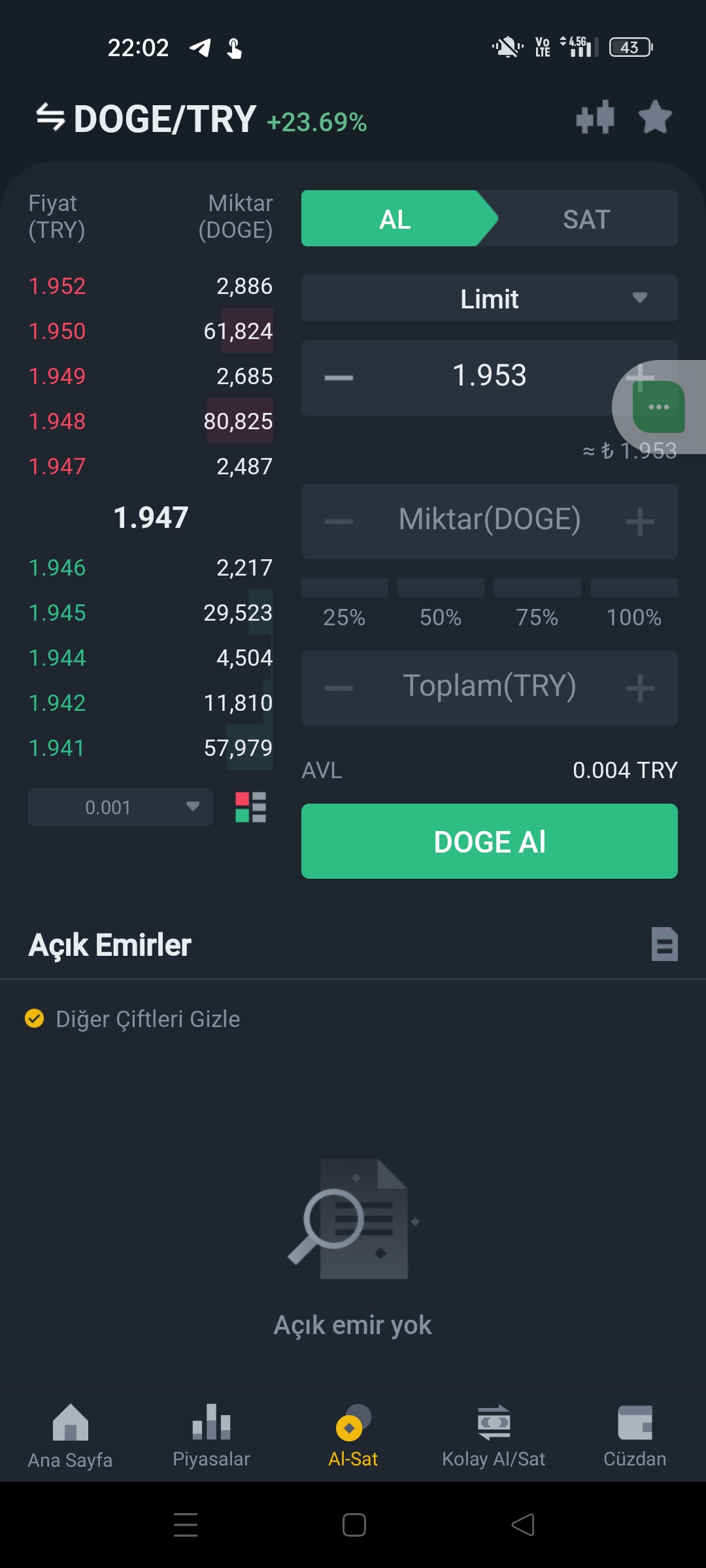Increase Miktar(DOGE) with the plus button
The width and height of the screenshot is (706, 1568).
[x=640, y=521]
